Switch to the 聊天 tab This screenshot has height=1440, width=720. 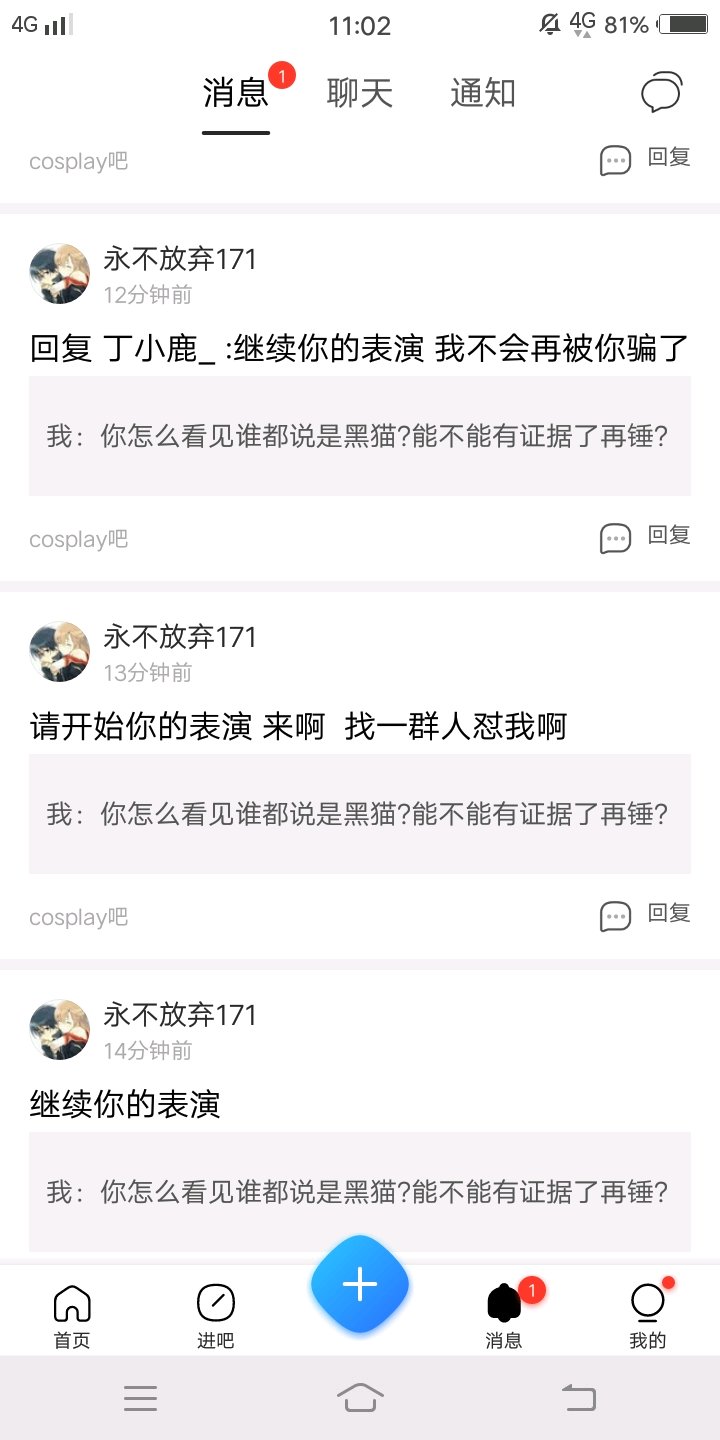point(359,94)
